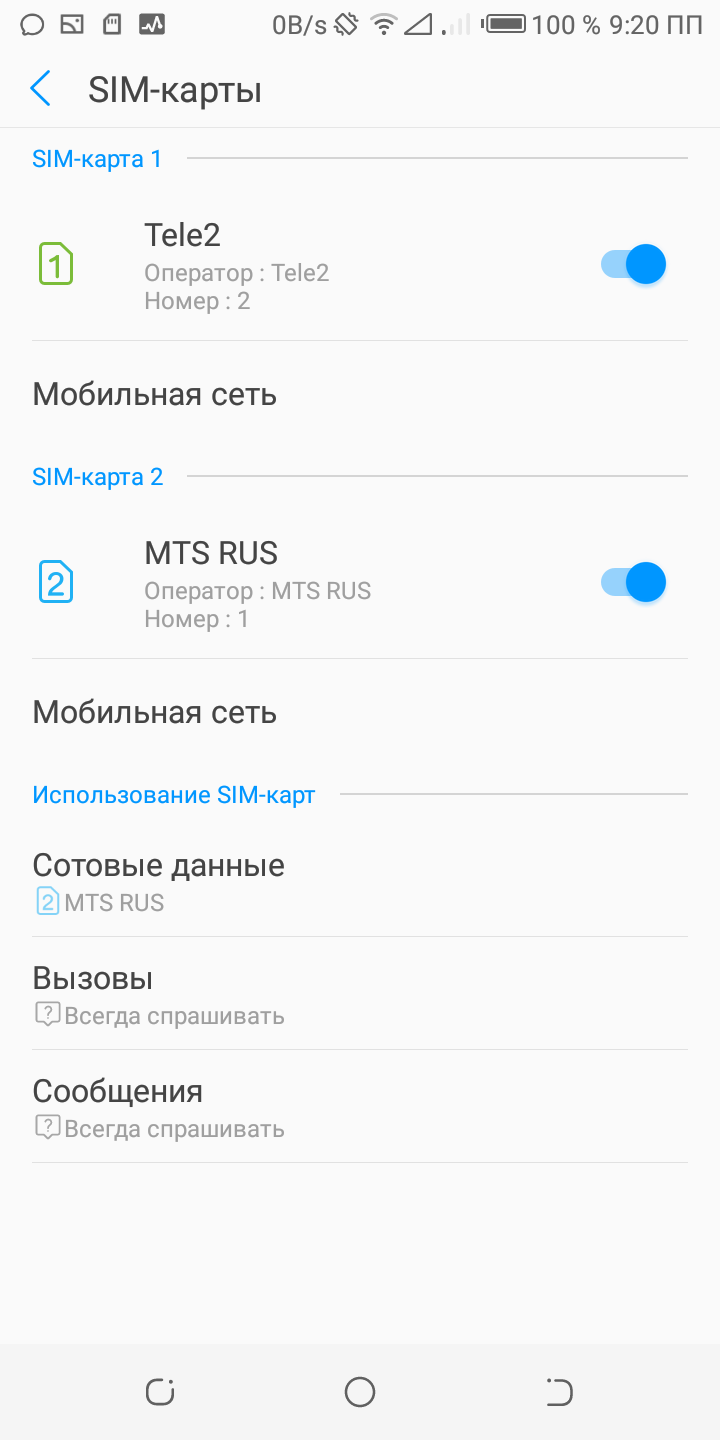Screen dimensions: 720x1440
Task: Disable the Tele2 SIM card switch
Action: click(633, 265)
